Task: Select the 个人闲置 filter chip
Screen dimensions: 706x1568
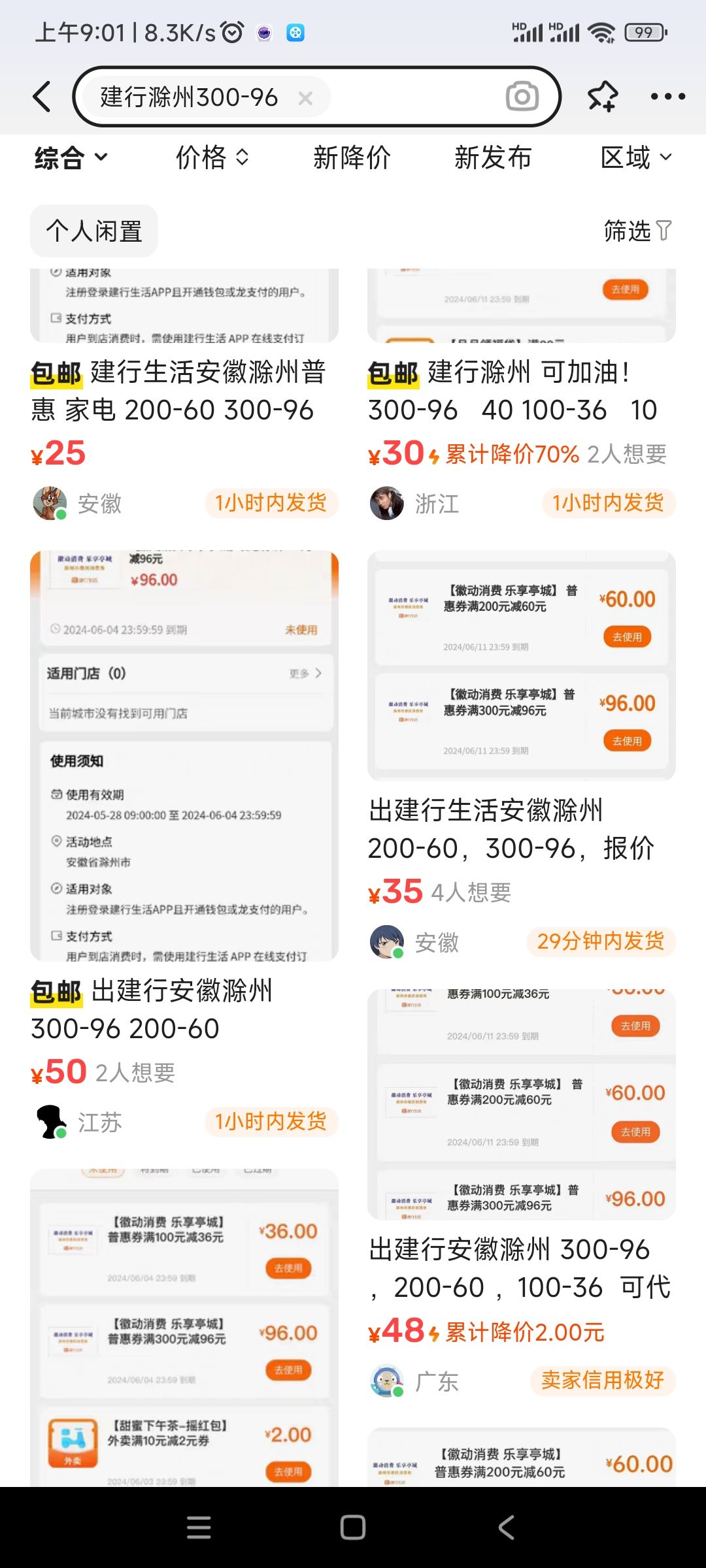Action: pos(94,231)
